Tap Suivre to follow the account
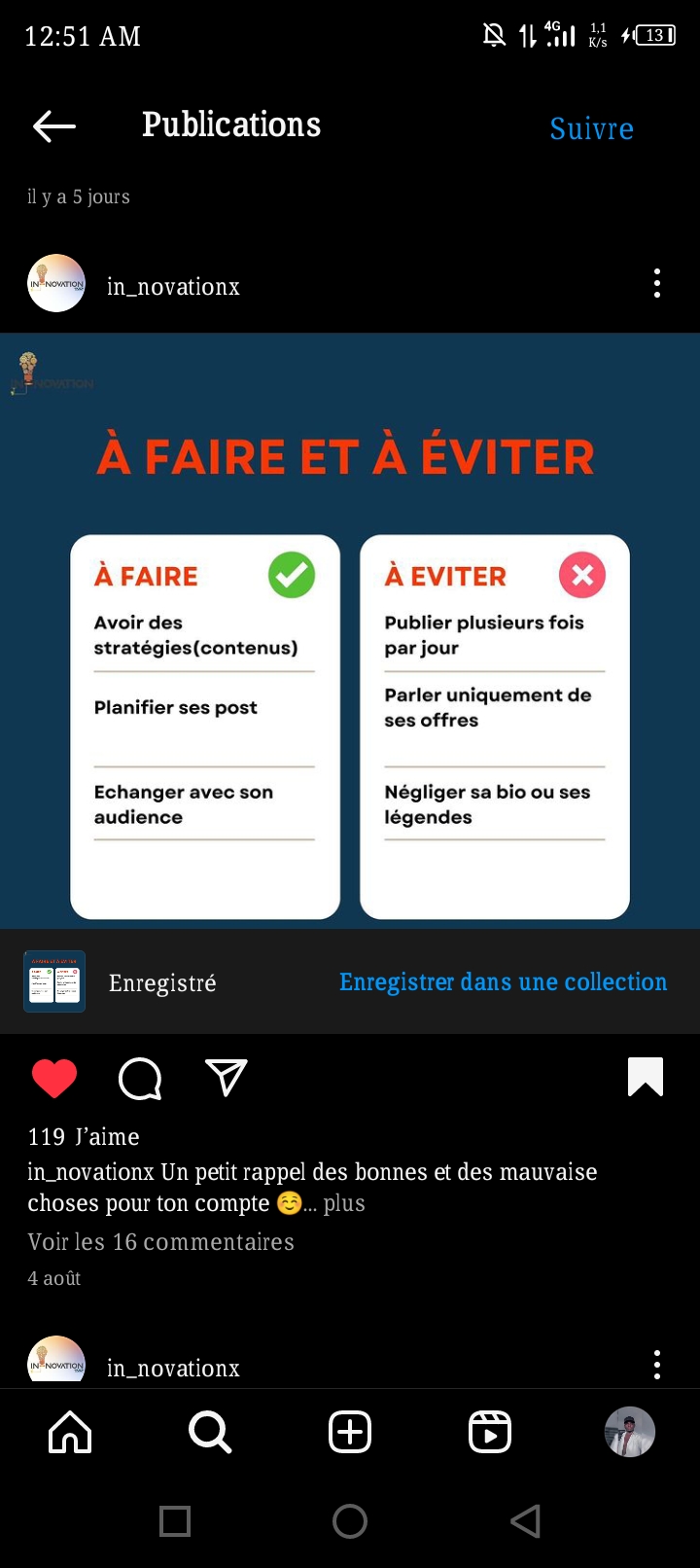Image resolution: width=700 pixels, height=1568 pixels. pos(591,128)
